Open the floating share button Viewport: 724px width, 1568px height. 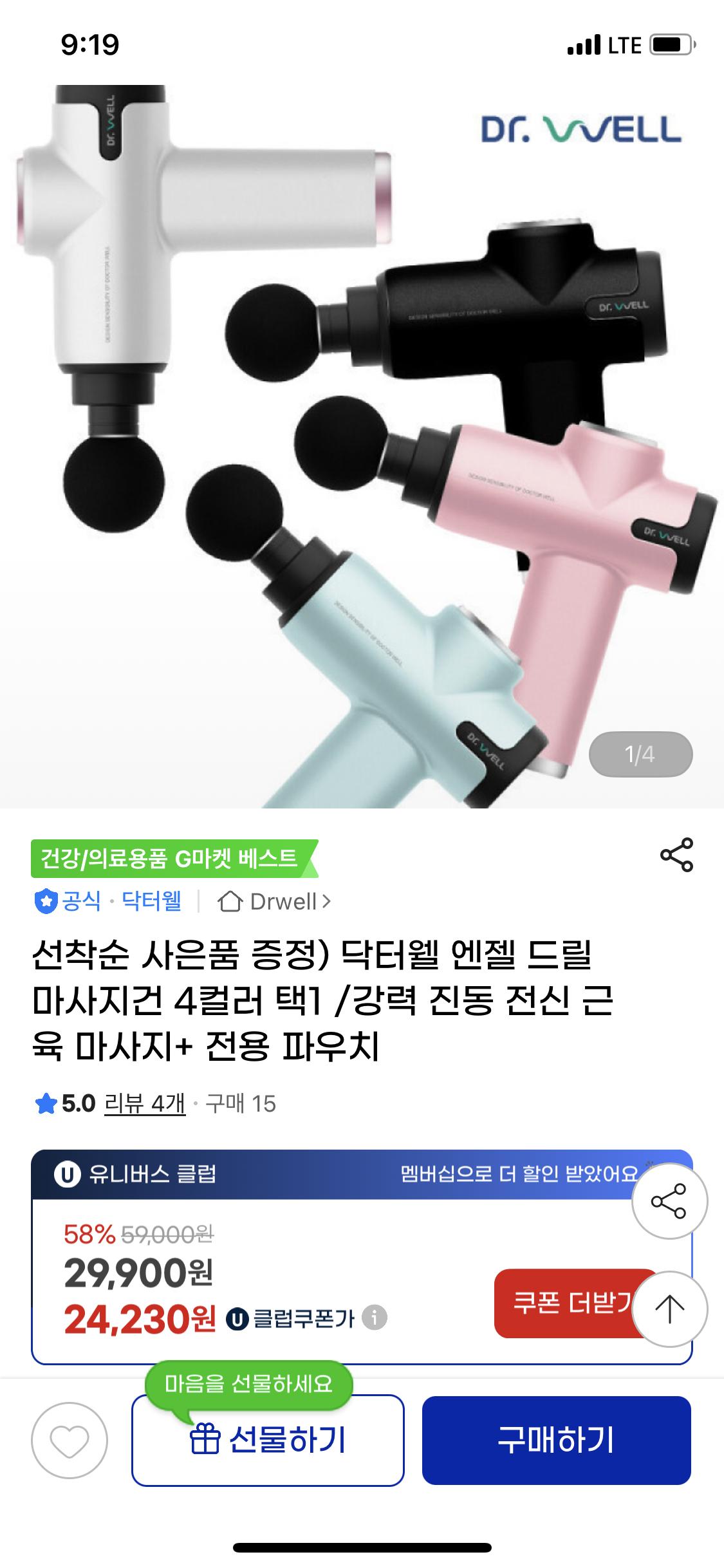point(669,1201)
